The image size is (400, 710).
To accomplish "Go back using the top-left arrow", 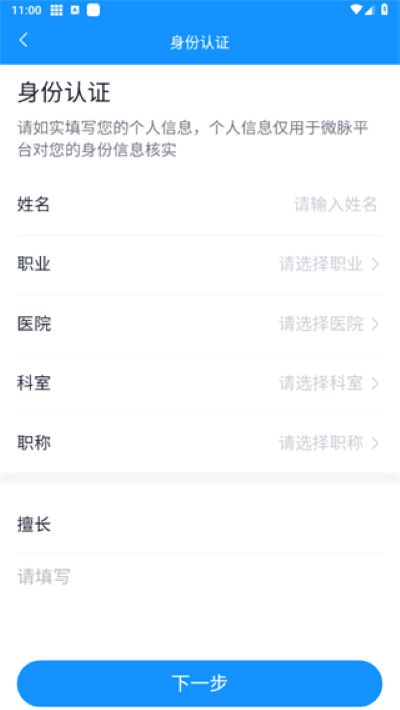I will coord(24,40).
